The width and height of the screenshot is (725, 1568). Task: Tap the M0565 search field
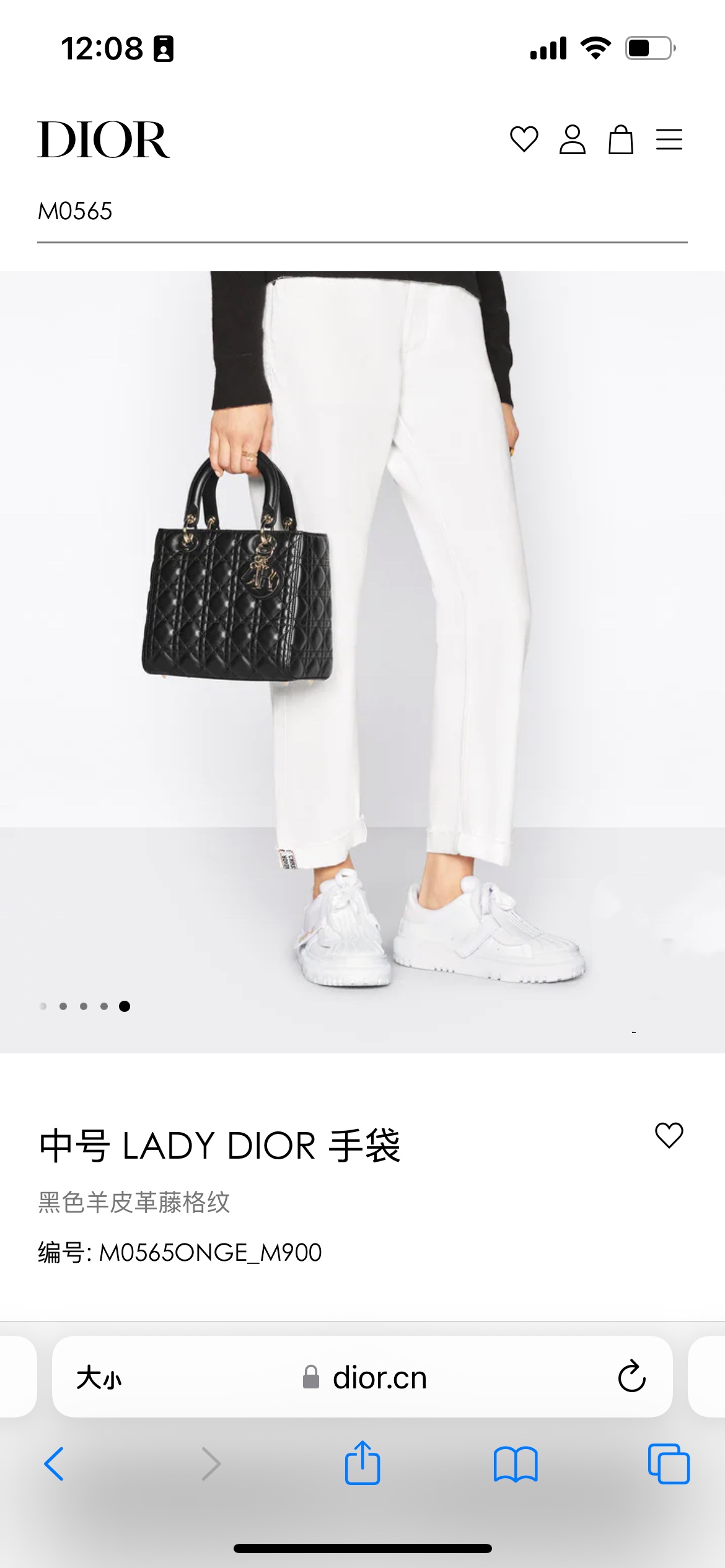362,212
